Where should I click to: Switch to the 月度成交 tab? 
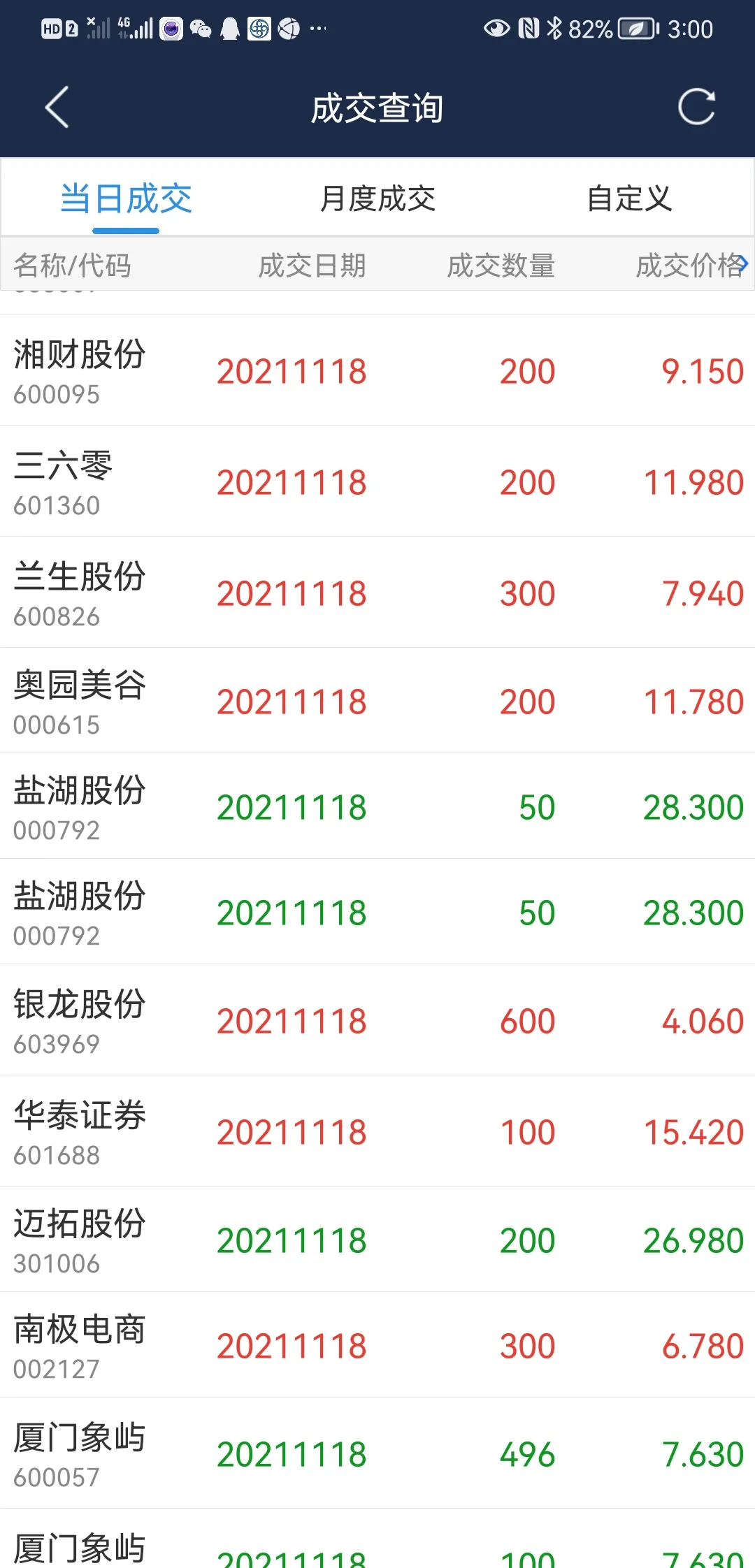[377, 198]
